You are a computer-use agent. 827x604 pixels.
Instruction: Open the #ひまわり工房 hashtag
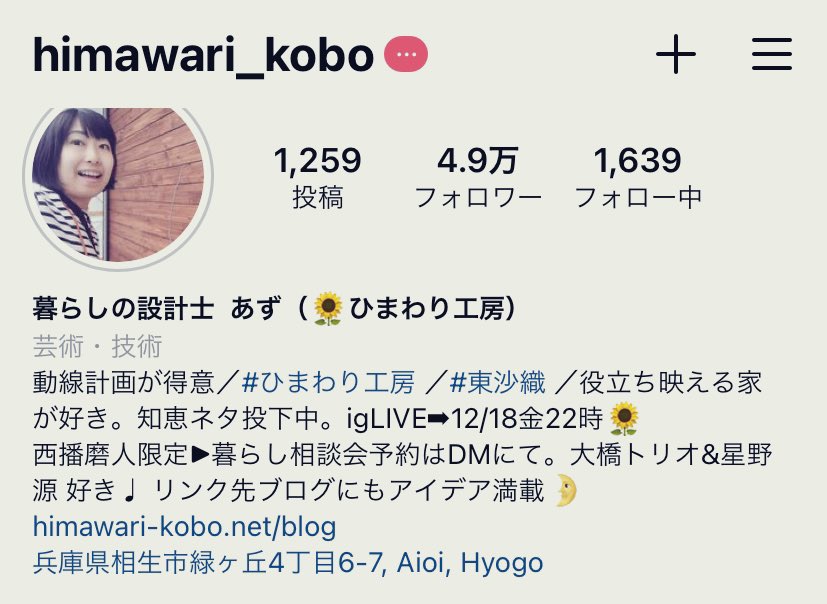click(x=328, y=382)
